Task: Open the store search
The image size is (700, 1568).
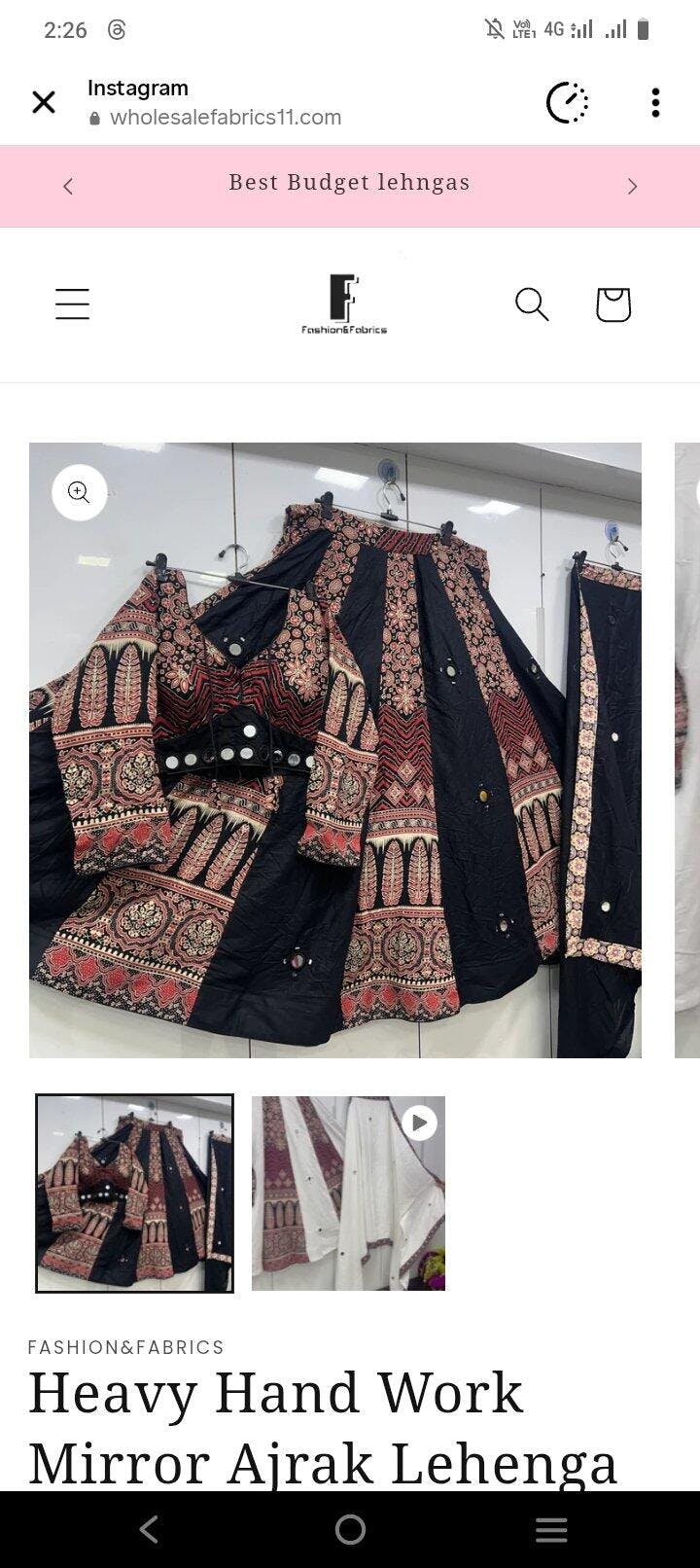Action: (532, 304)
